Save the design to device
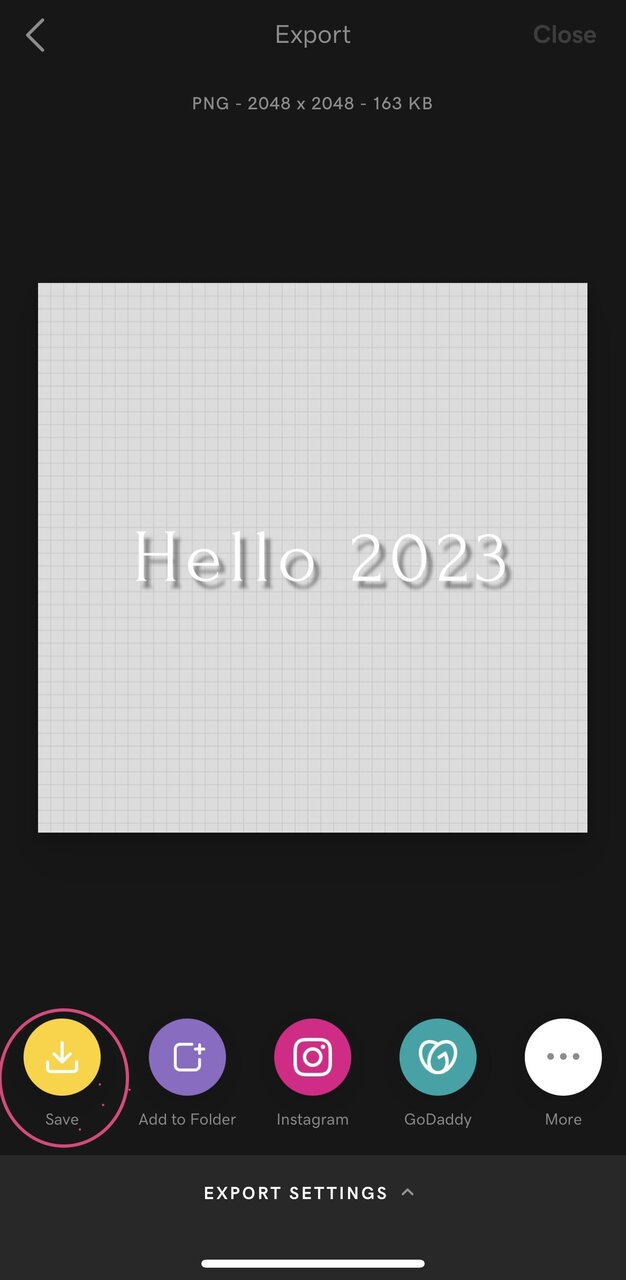626x1280 pixels. coord(62,1057)
